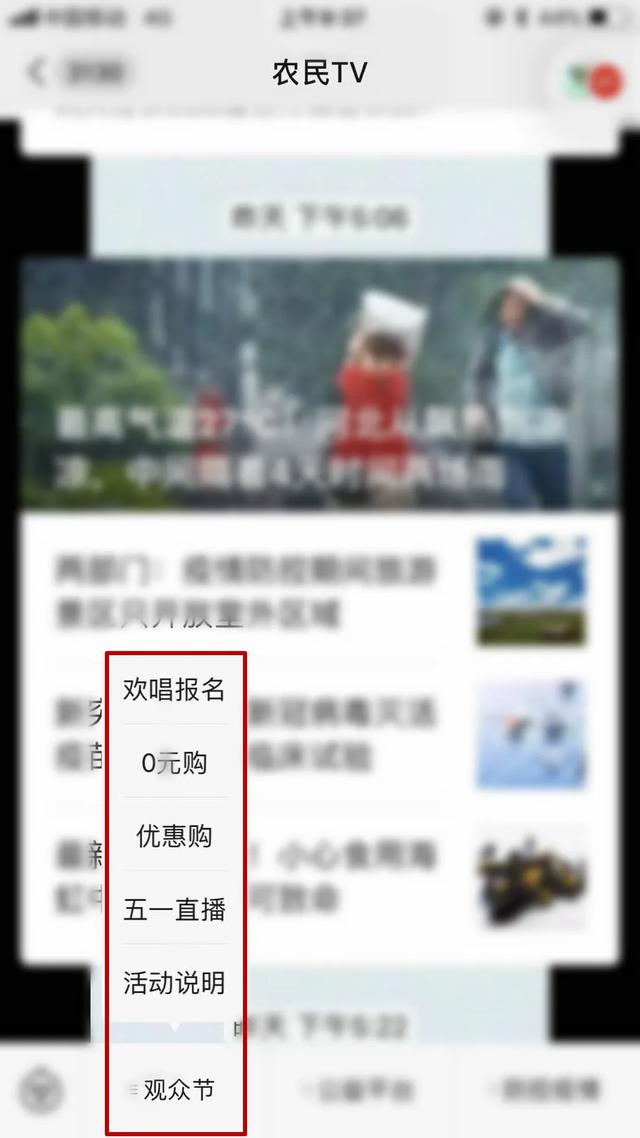The height and width of the screenshot is (1138, 640).
Task: Open the 欢唱报名 menu item
Action: (x=175, y=689)
